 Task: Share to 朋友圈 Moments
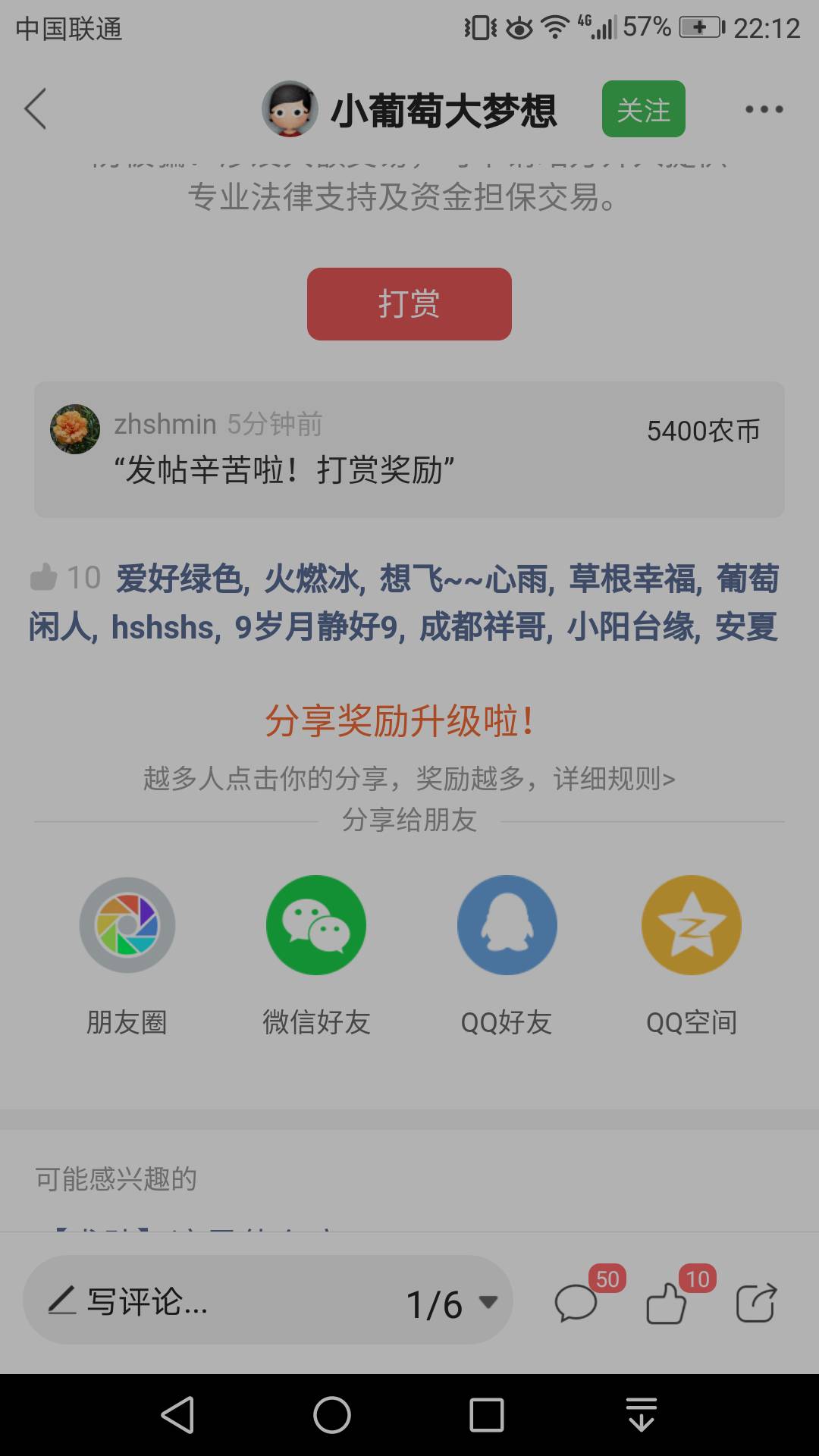[x=127, y=925]
